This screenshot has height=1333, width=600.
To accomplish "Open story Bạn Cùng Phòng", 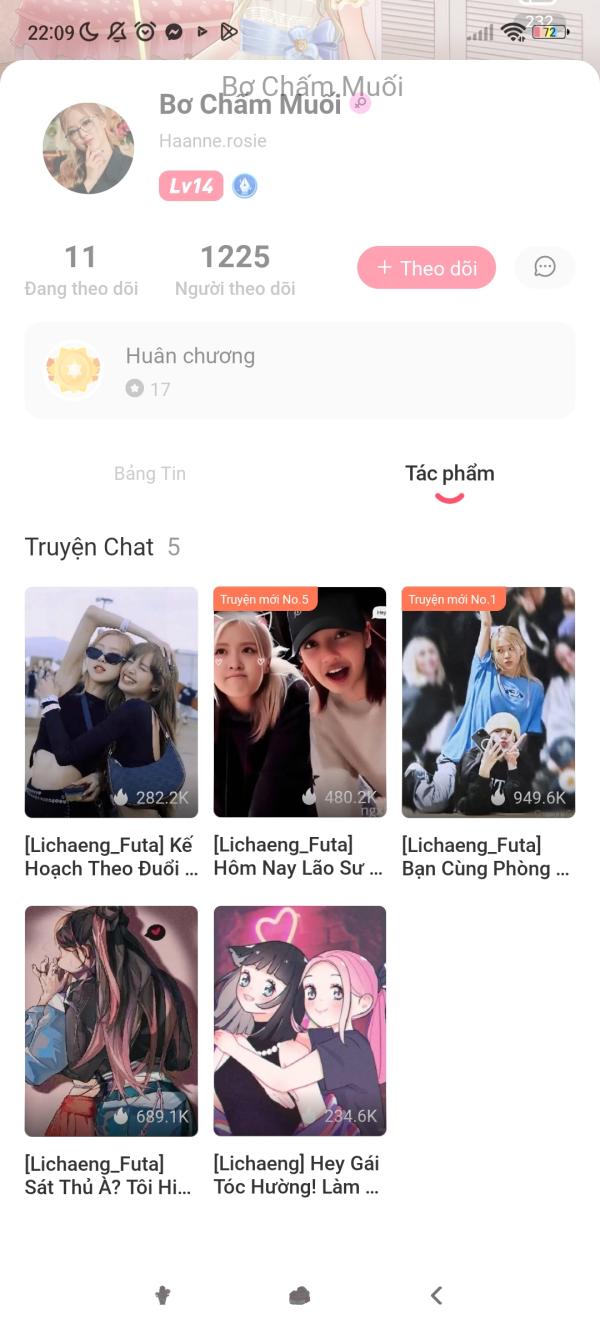I will (488, 702).
